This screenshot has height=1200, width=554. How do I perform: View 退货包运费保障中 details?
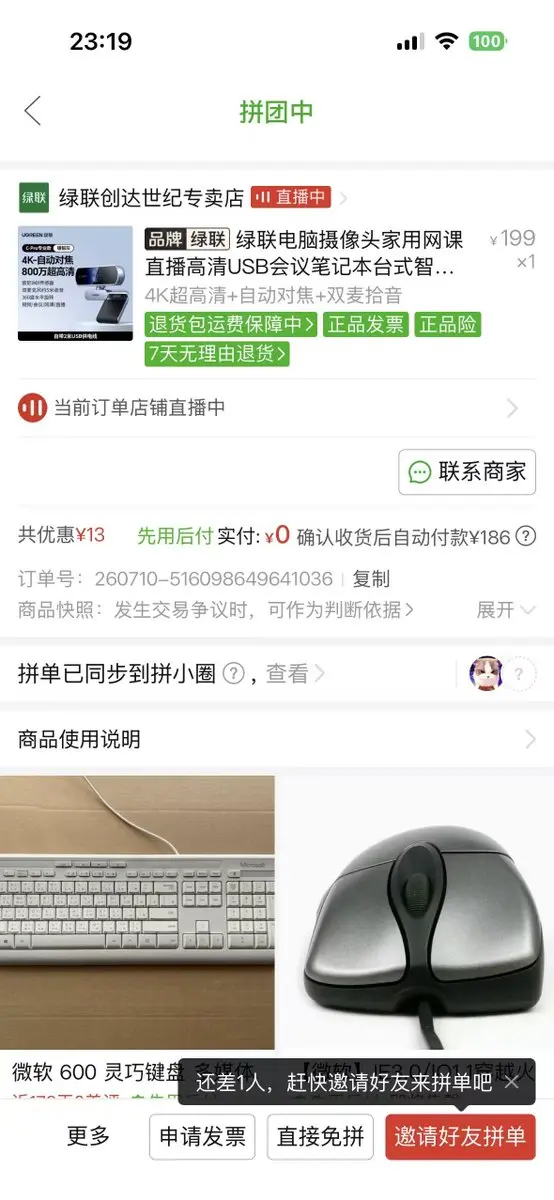231,325
